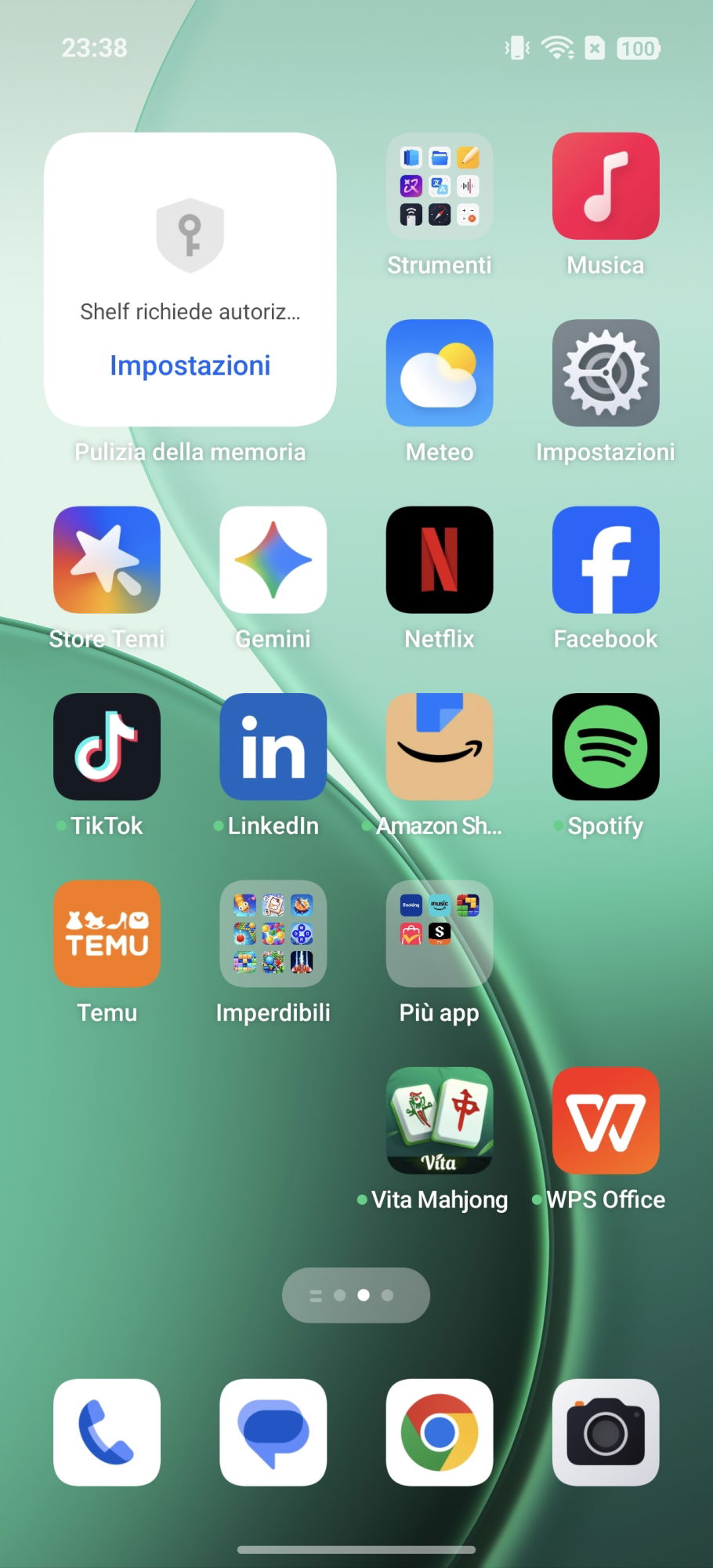This screenshot has width=713, height=1568.
Task: Launch Store Temi
Action: tap(107, 560)
